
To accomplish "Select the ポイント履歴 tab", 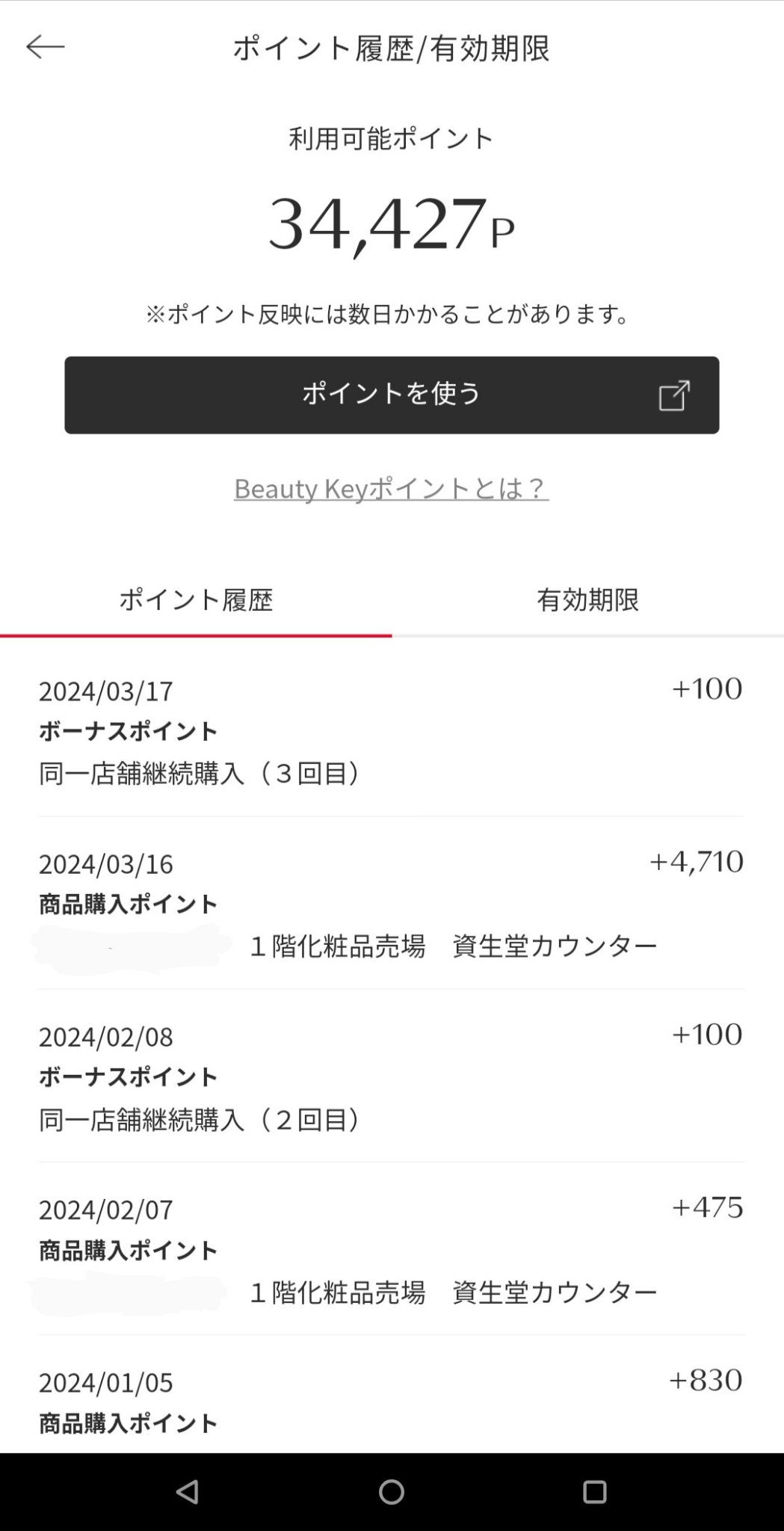I will pos(196,600).
